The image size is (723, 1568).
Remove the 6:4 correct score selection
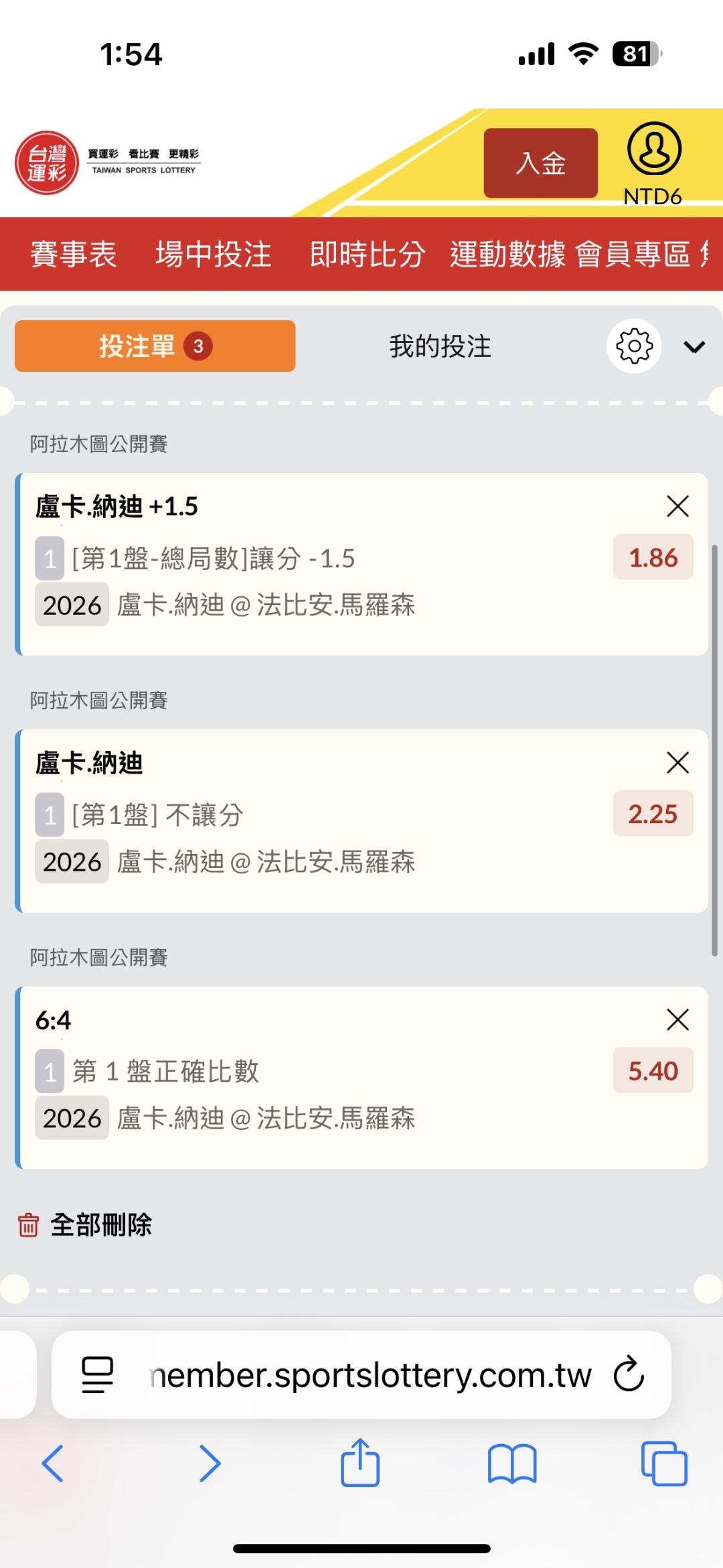(677, 1020)
